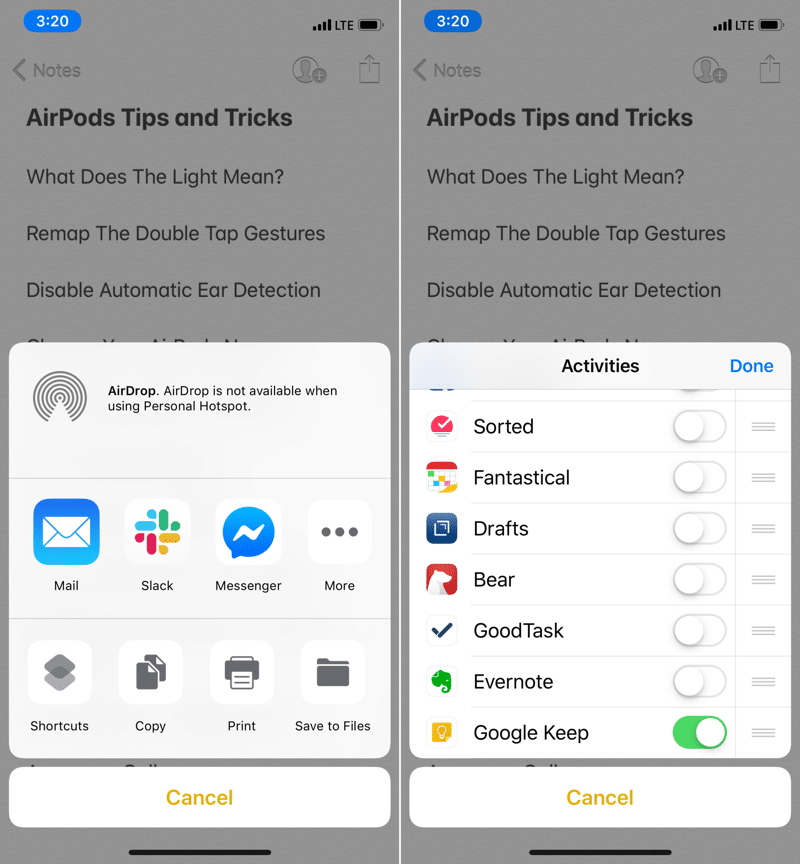Choose Save to Files
The width and height of the screenshot is (800, 864).
[x=333, y=673]
